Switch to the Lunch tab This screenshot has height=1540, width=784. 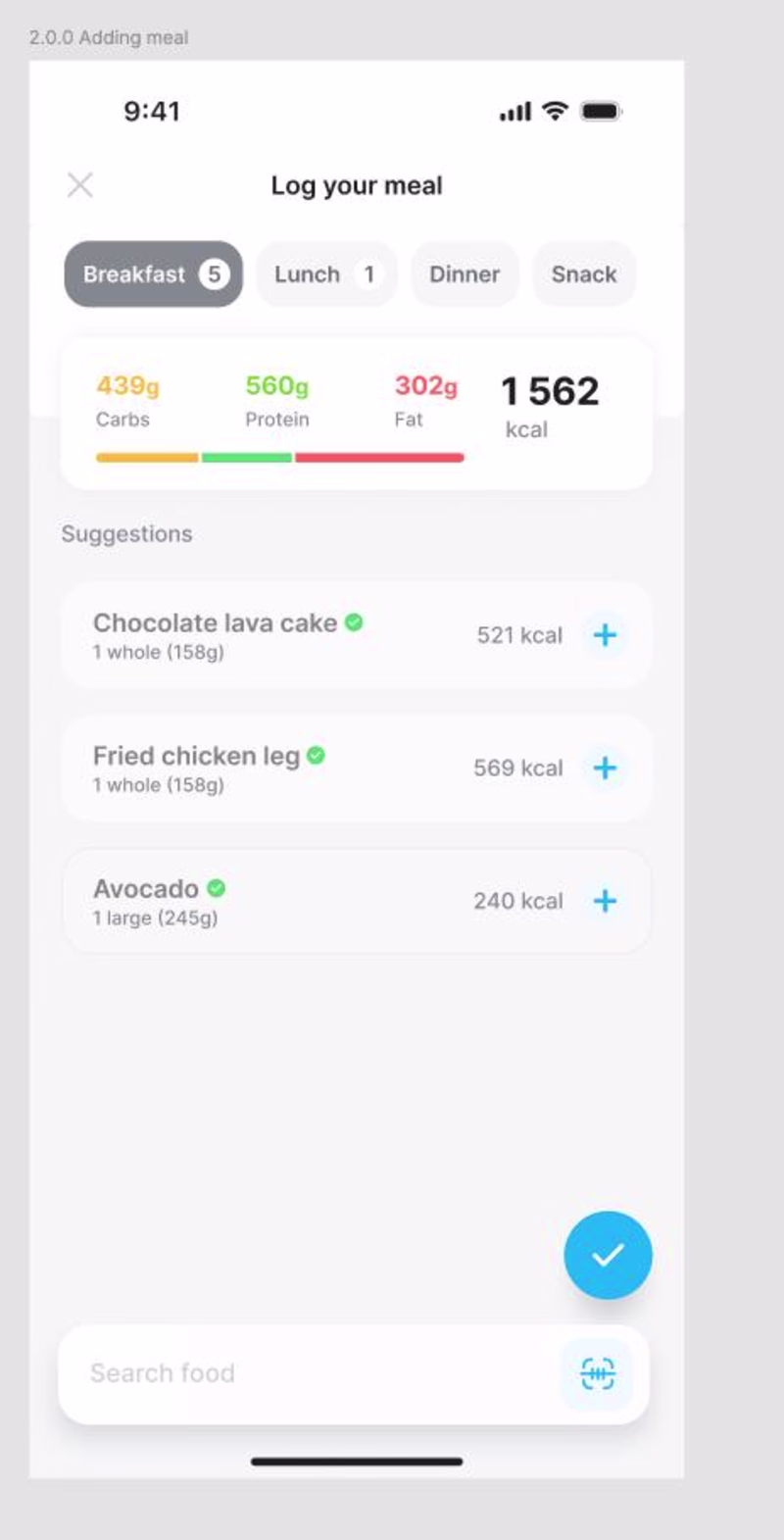click(x=325, y=274)
